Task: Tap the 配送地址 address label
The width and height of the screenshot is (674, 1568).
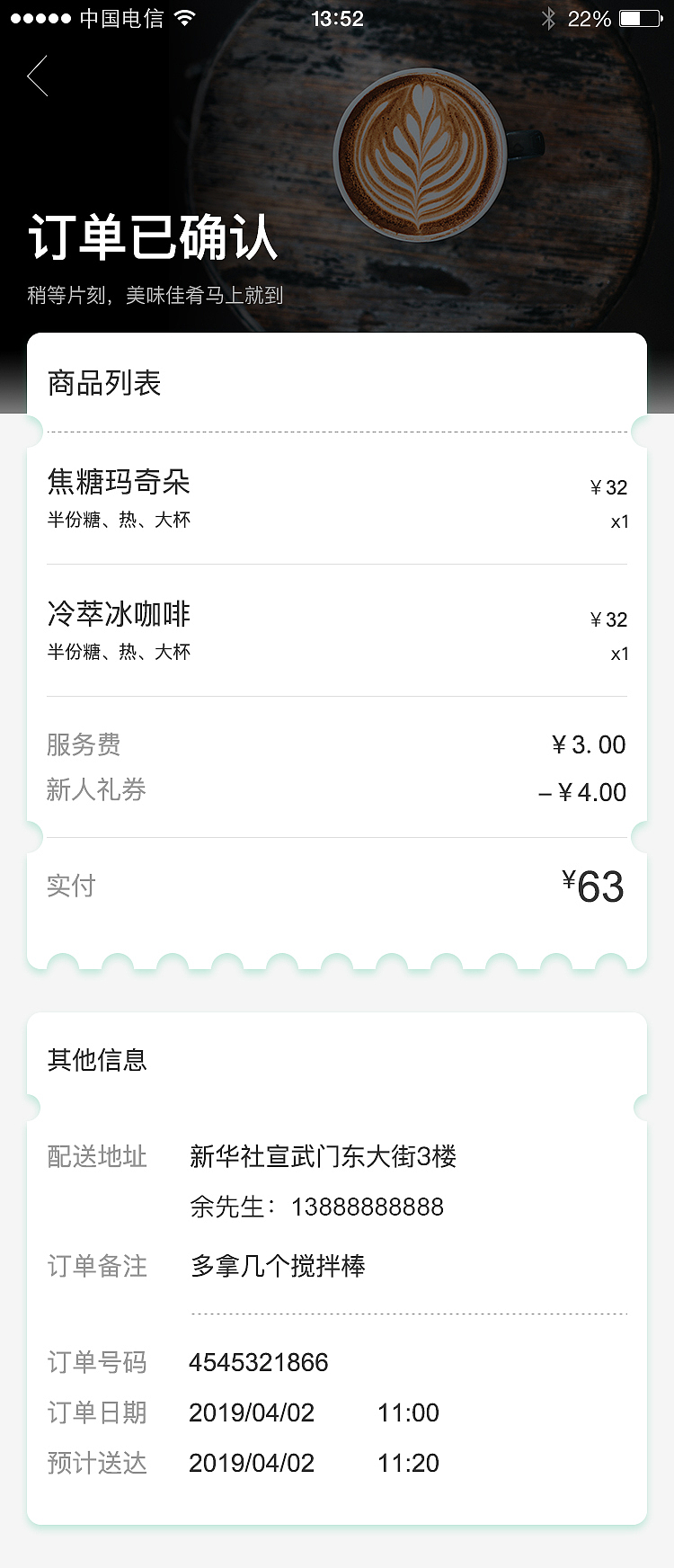Action: pyautogui.click(x=98, y=1158)
